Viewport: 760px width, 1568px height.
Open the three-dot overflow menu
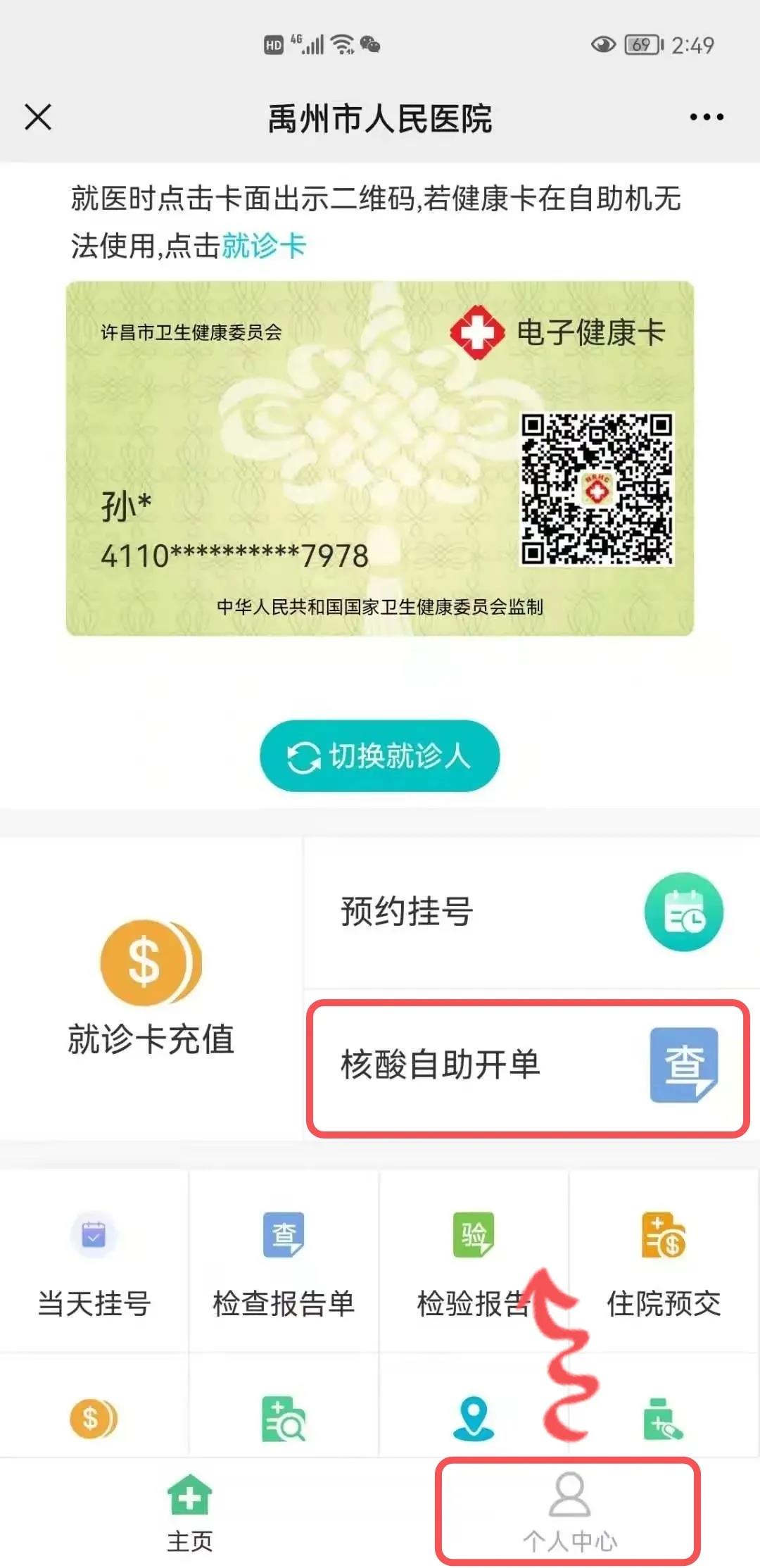click(706, 117)
